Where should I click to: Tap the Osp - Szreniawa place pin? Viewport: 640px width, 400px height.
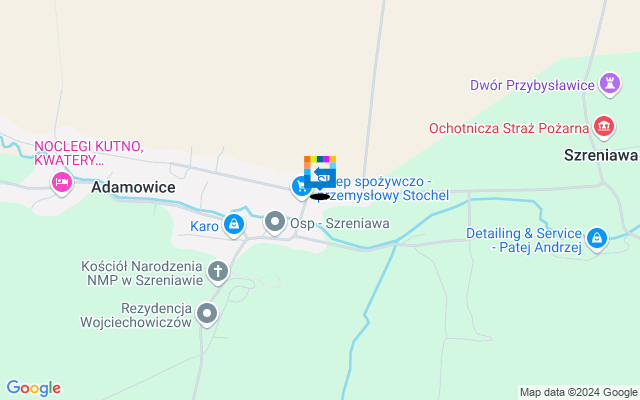pos(275,223)
